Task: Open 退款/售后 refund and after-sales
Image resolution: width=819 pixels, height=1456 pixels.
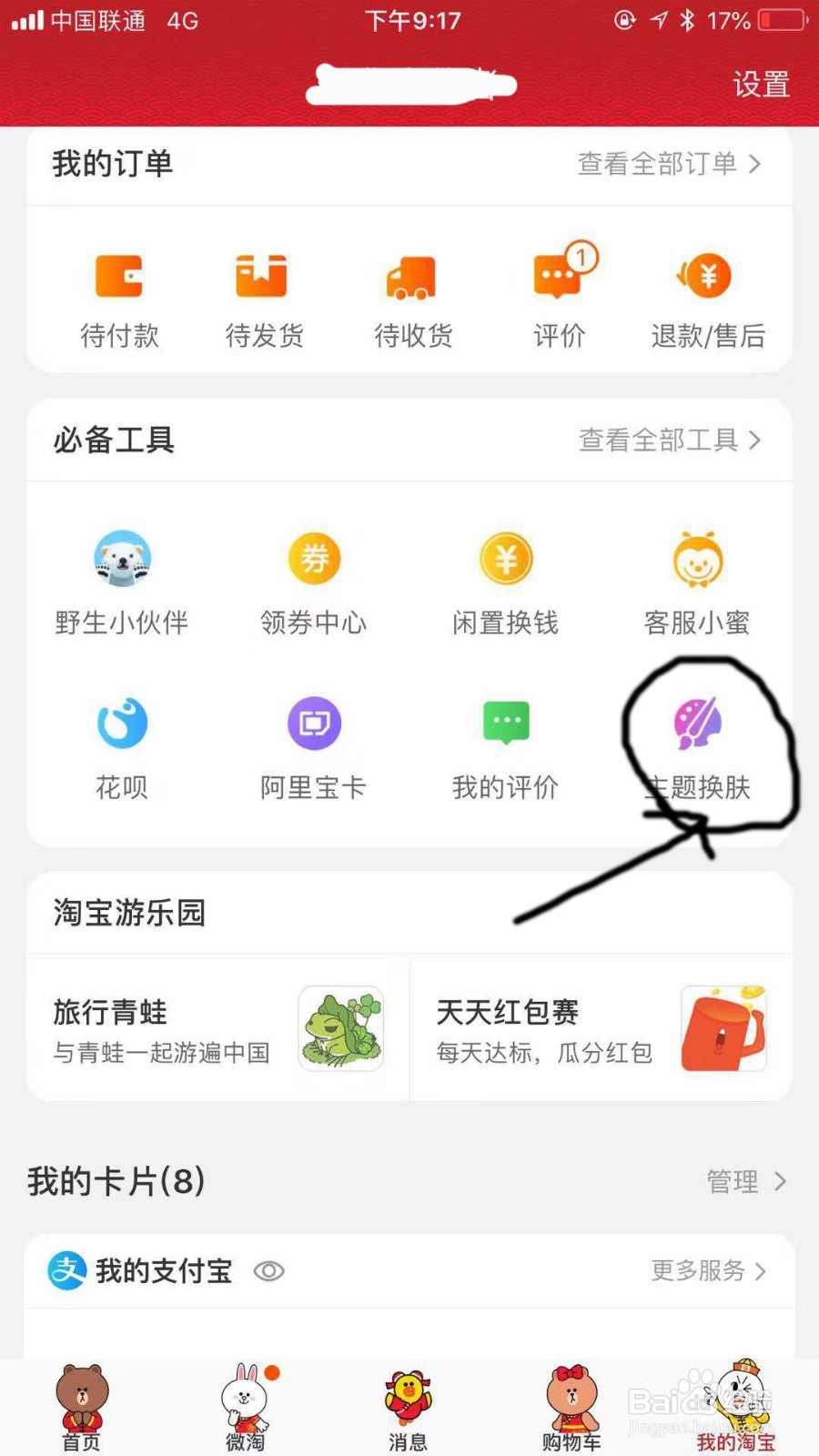Action: [708, 296]
